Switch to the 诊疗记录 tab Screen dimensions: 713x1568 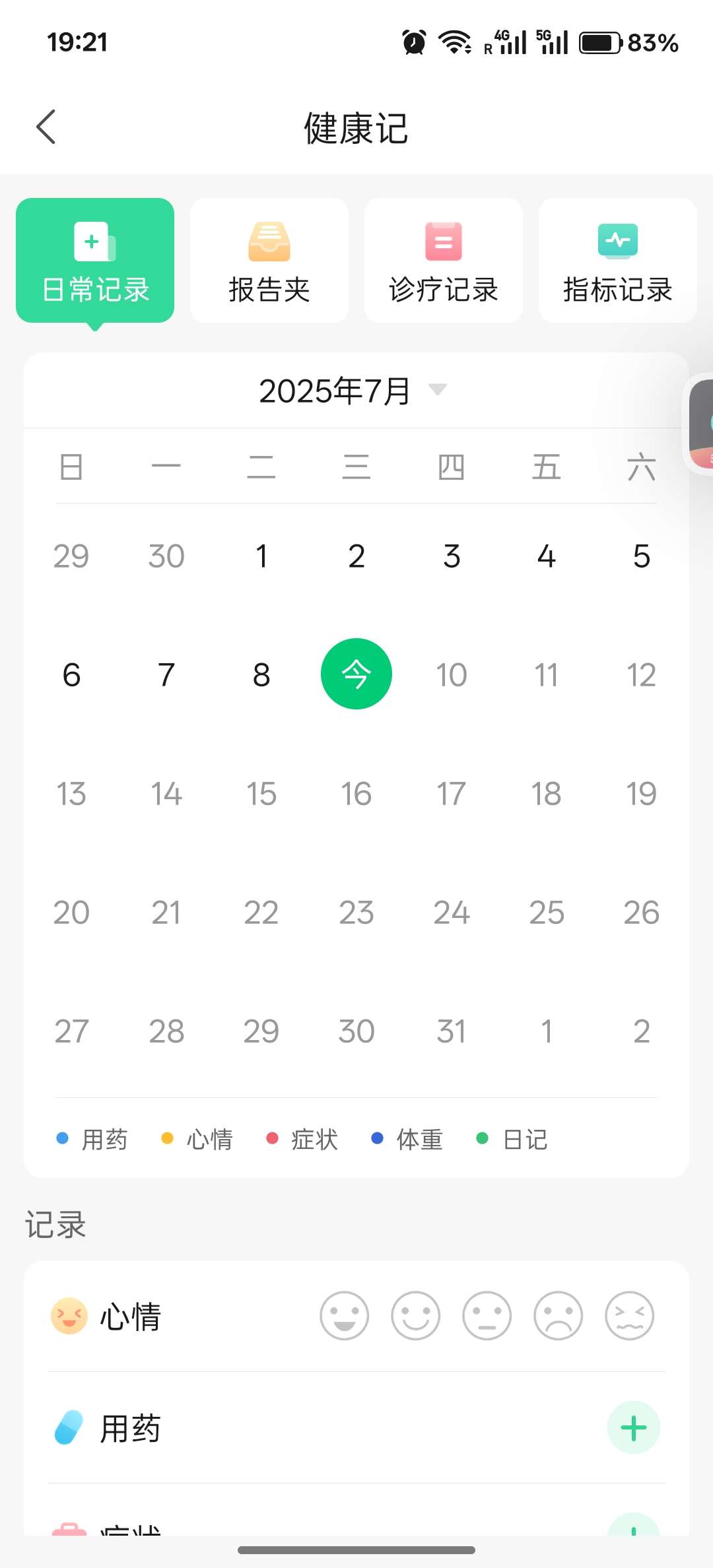443,261
